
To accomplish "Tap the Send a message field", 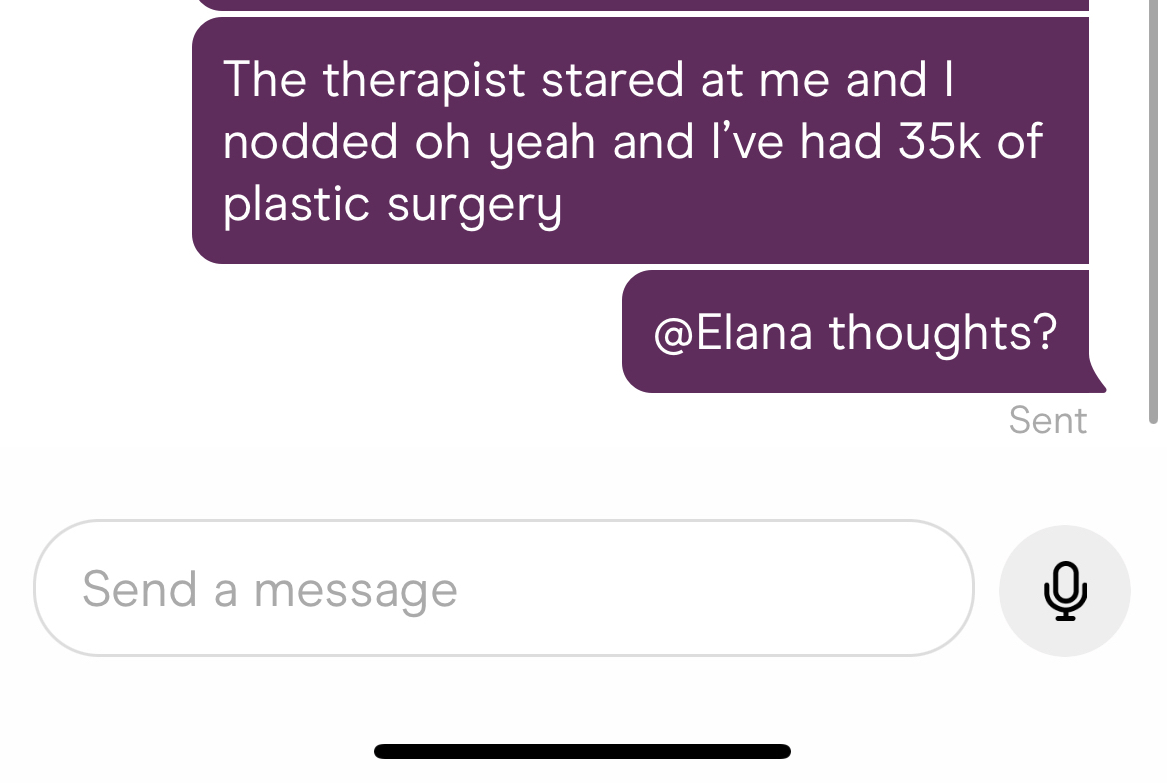I will [503, 588].
